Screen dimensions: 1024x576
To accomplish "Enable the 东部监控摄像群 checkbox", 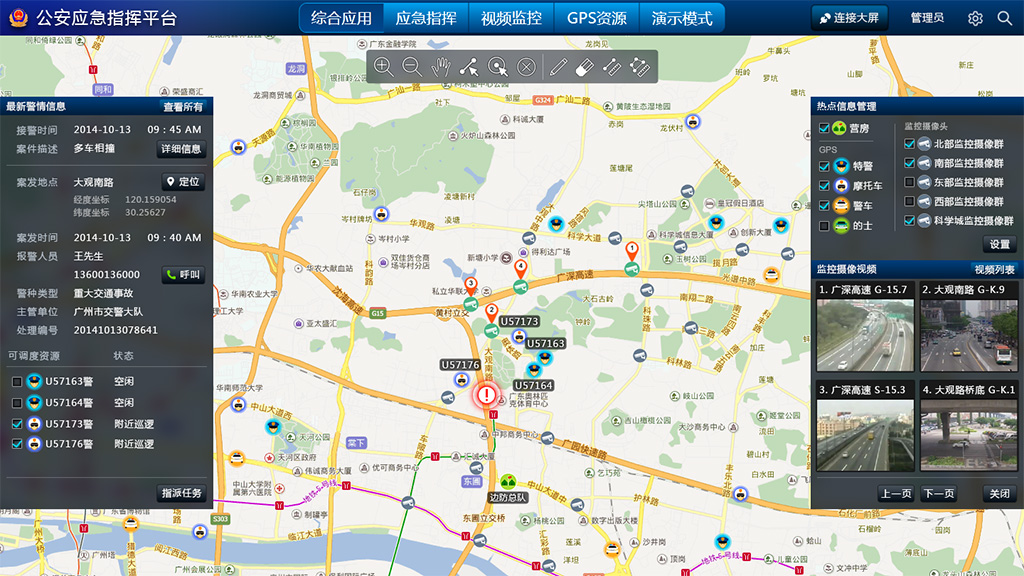I will [x=909, y=182].
